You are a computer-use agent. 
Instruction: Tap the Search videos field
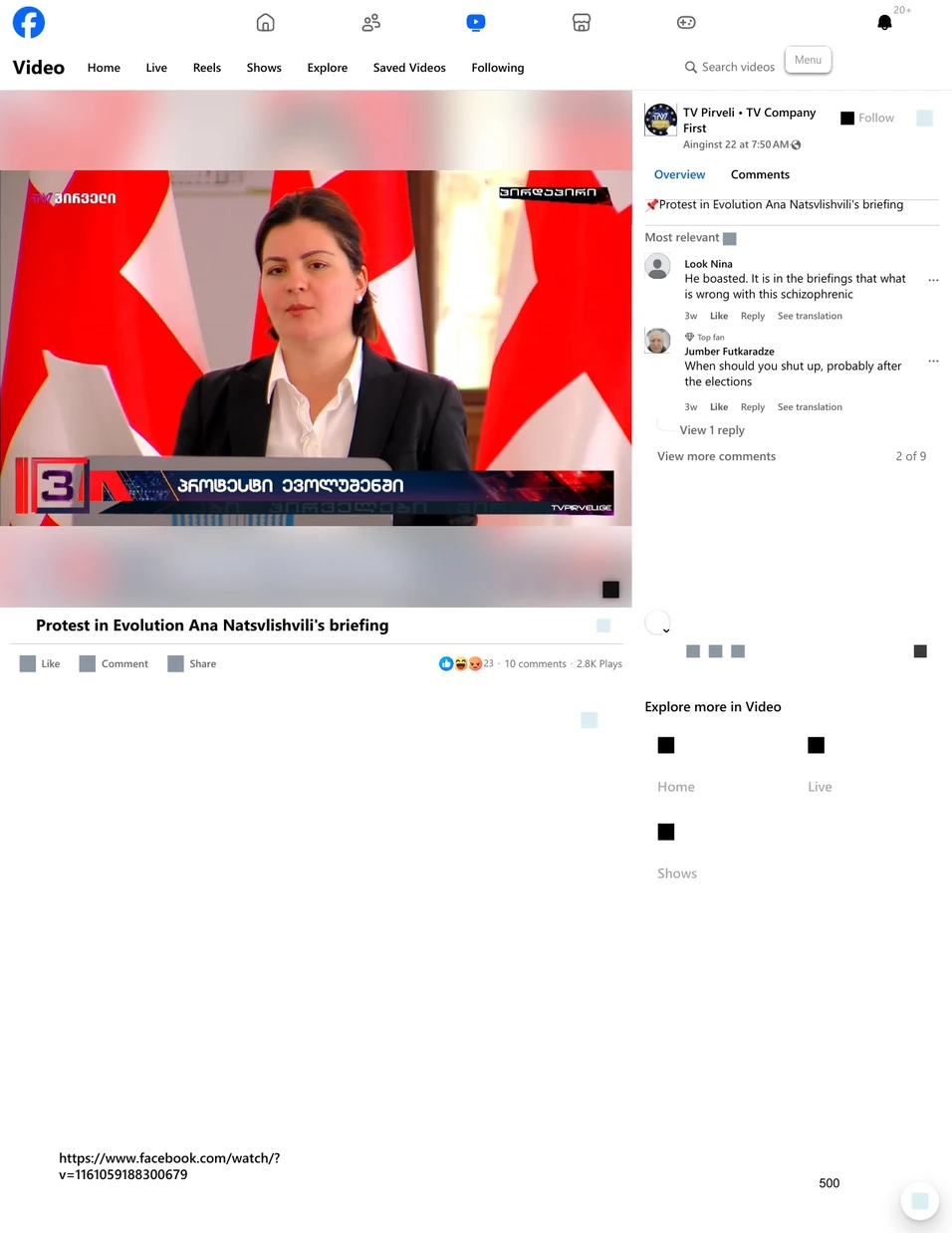[737, 67]
